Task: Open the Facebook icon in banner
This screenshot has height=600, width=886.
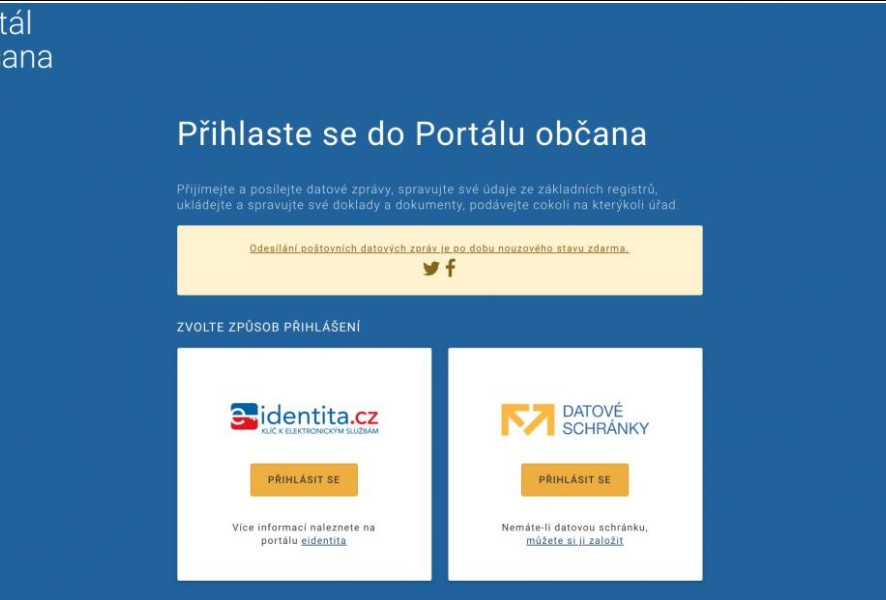Action: pos(451,268)
